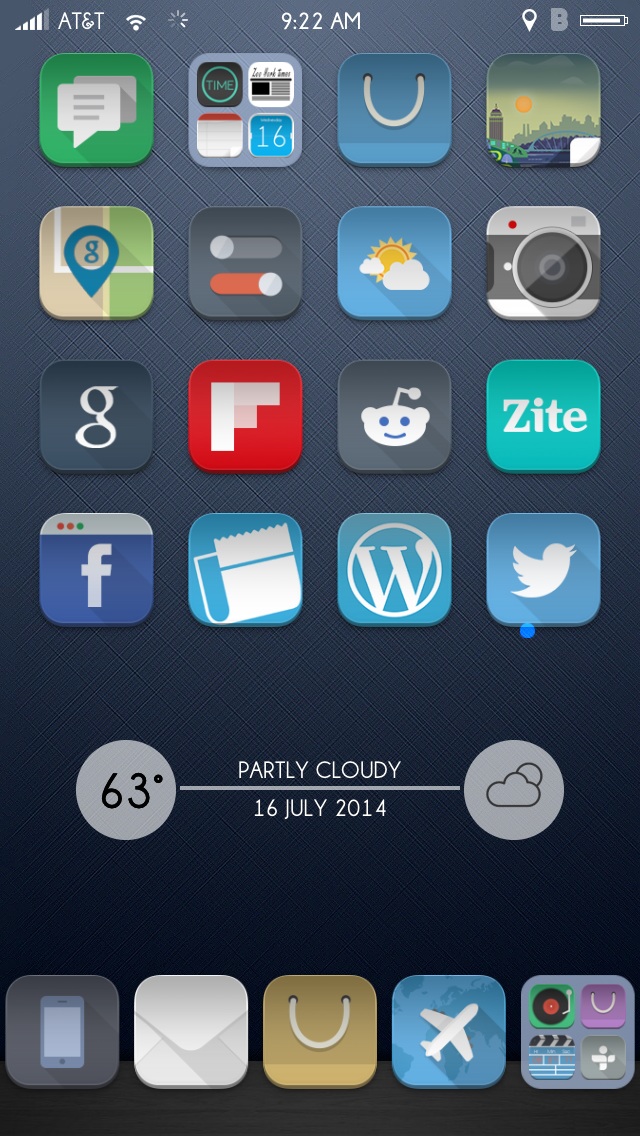Screen dimensions: 640x1136
Task: Open the Phone app in the dock
Action: coord(62,1032)
